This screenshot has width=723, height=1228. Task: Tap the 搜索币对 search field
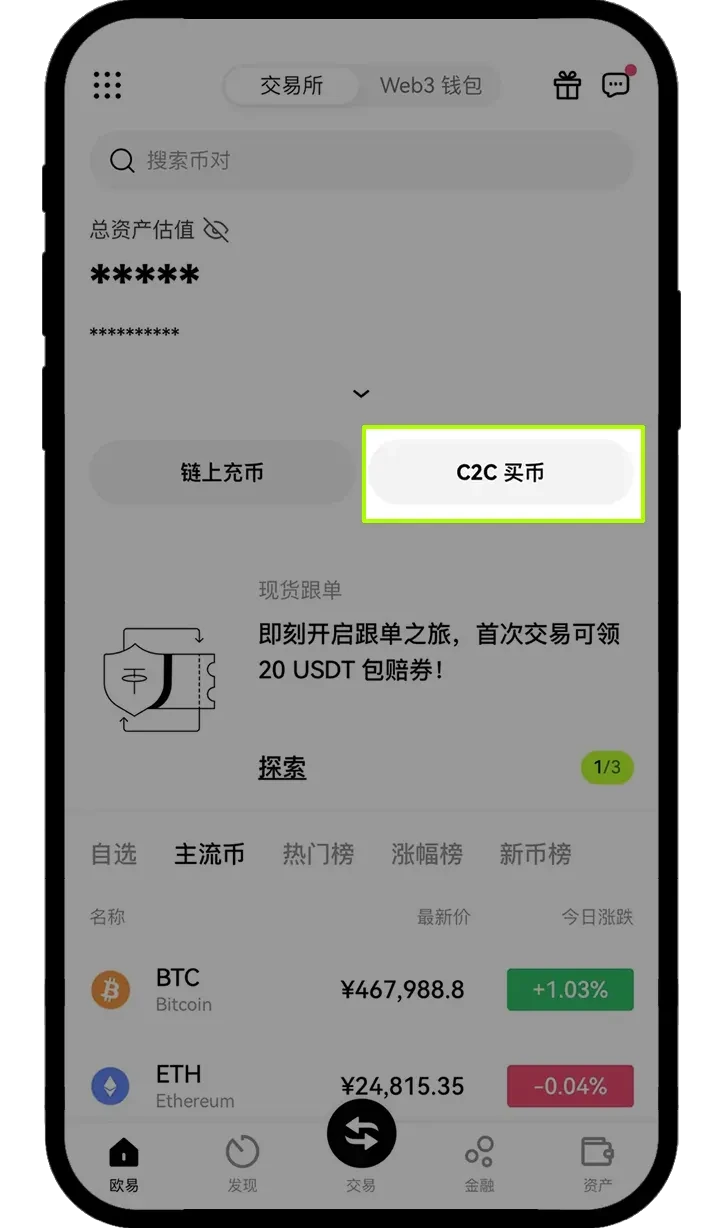[361, 160]
